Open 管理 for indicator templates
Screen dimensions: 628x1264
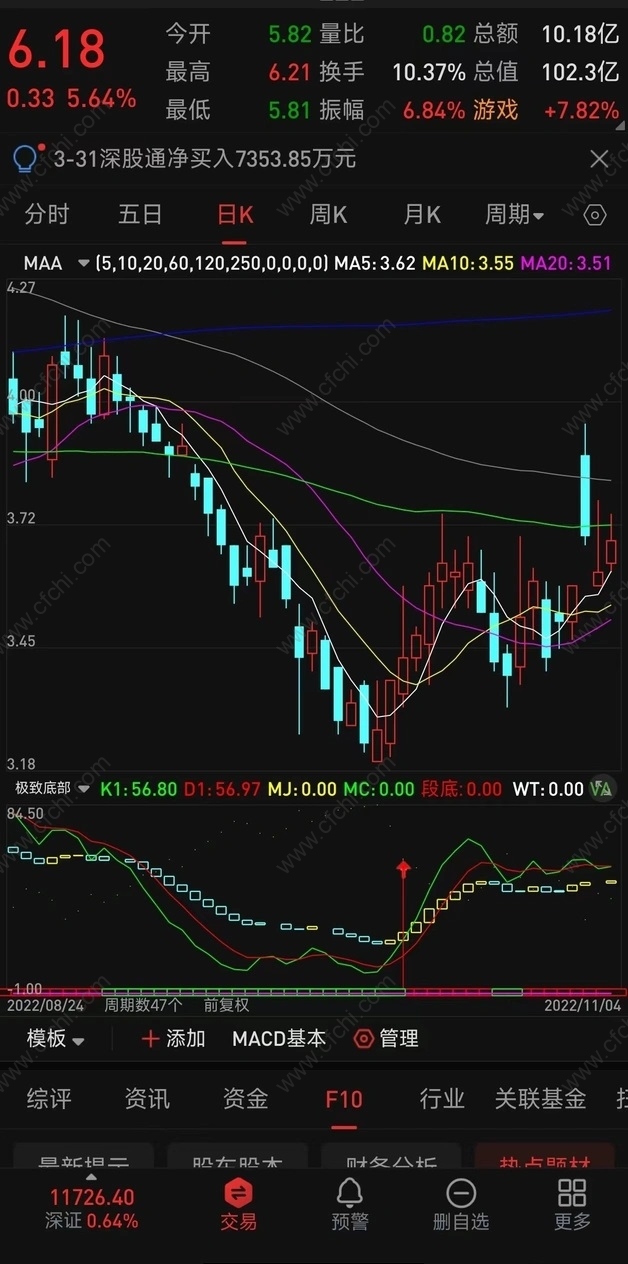coord(387,1039)
